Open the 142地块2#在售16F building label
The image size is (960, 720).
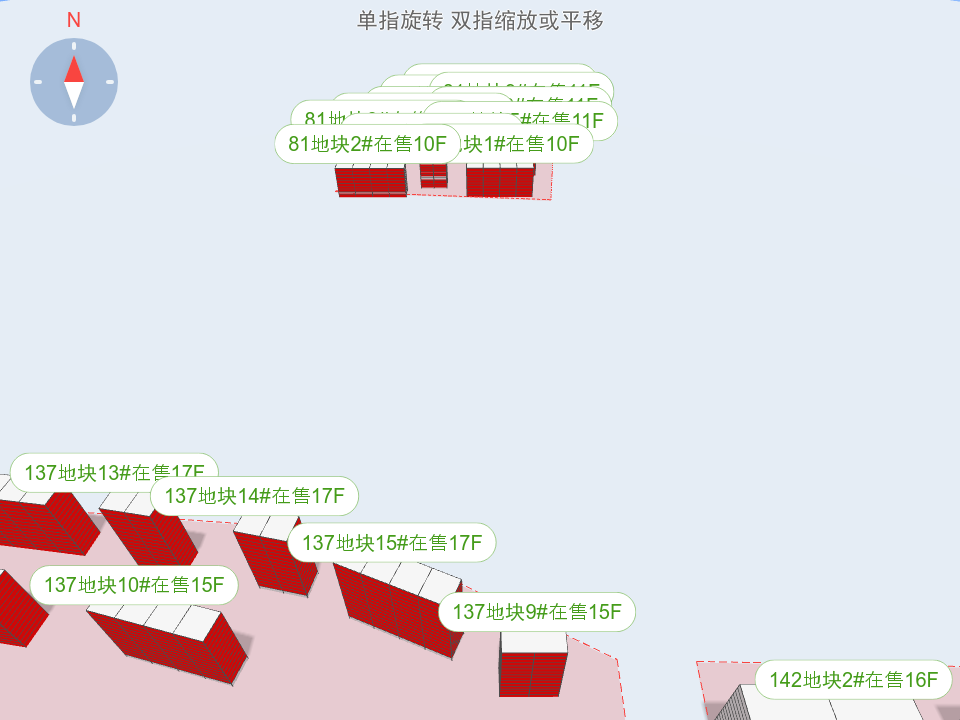click(853, 680)
